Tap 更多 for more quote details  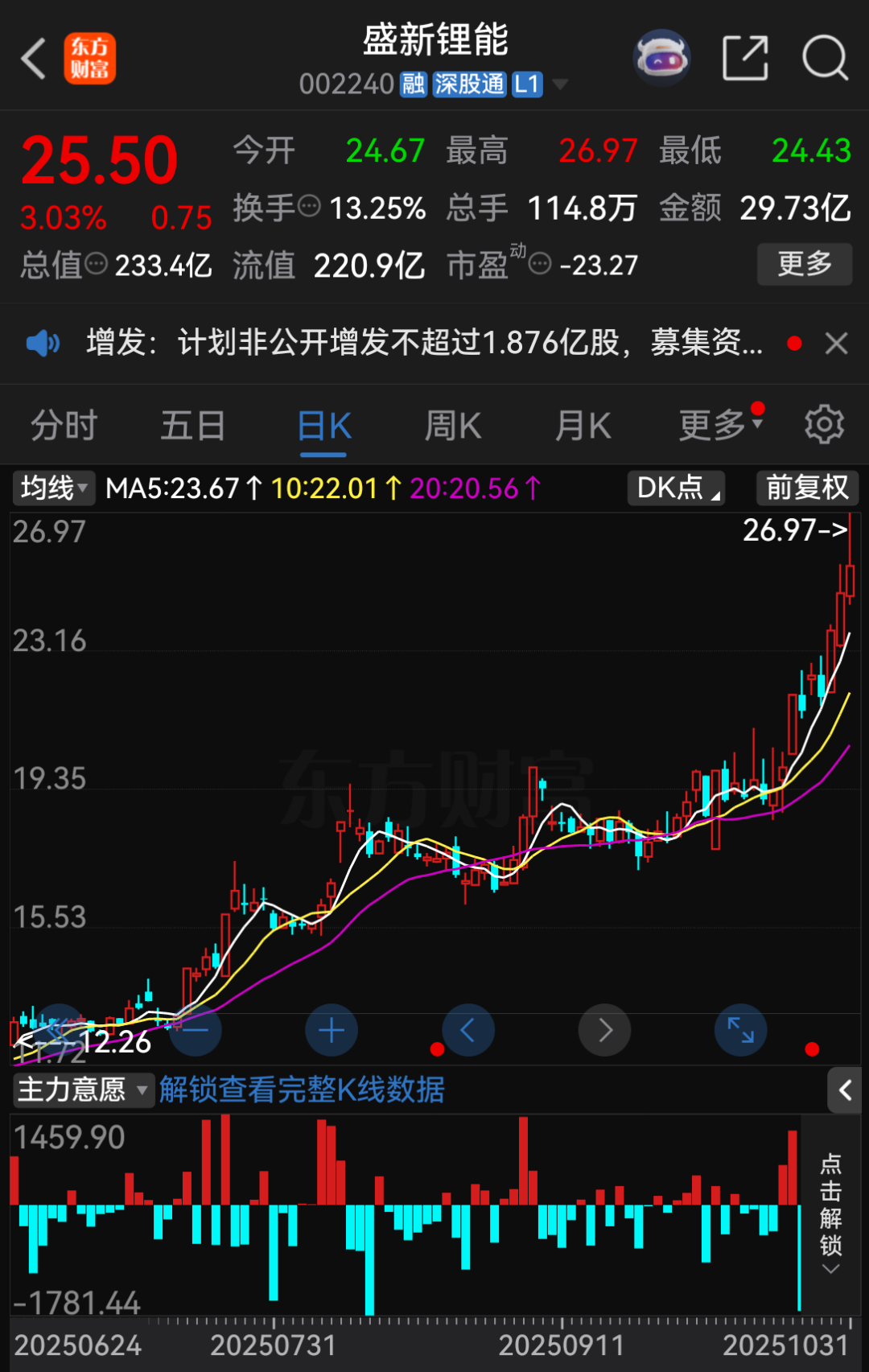[x=804, y=264]
